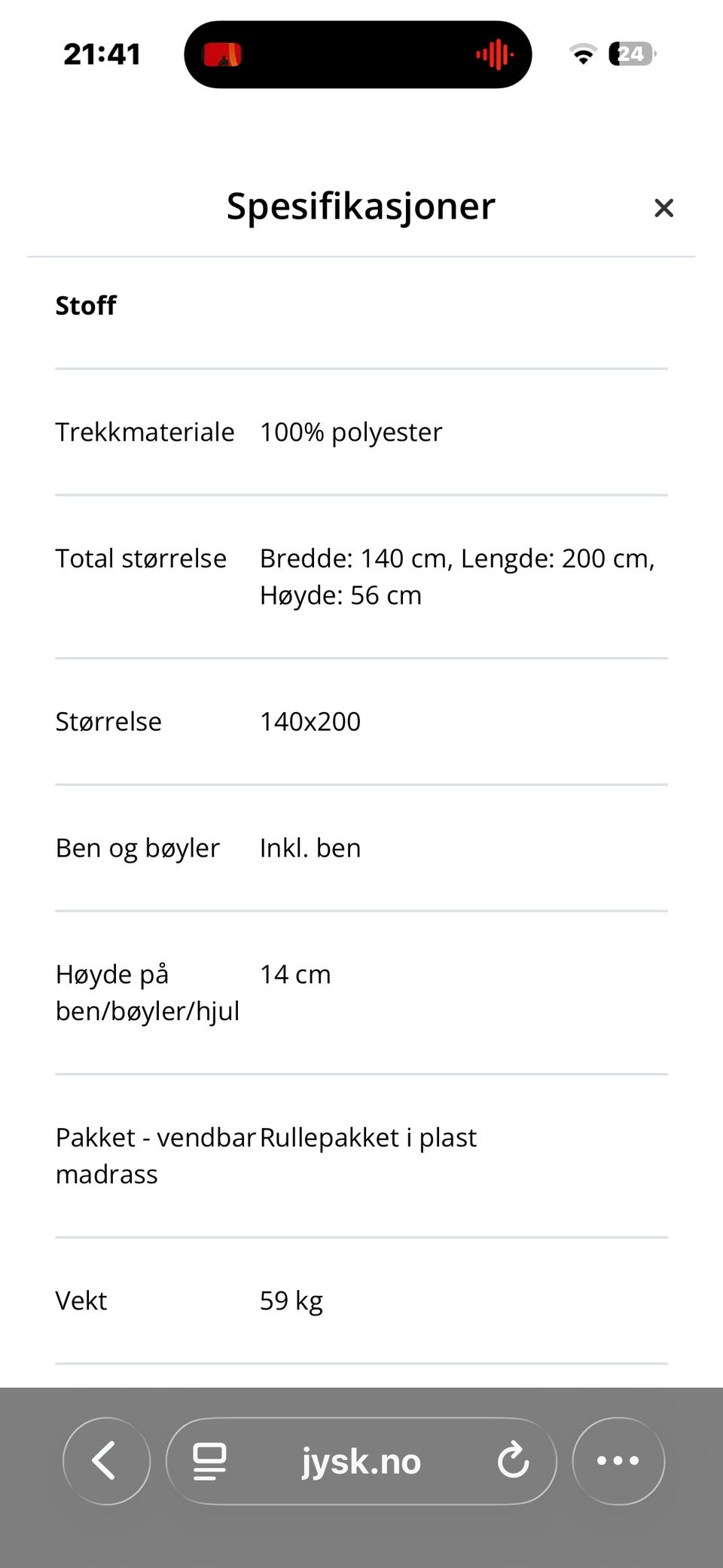
Task: Open the reader page view icon
Action: click(x=209, y=1460)
